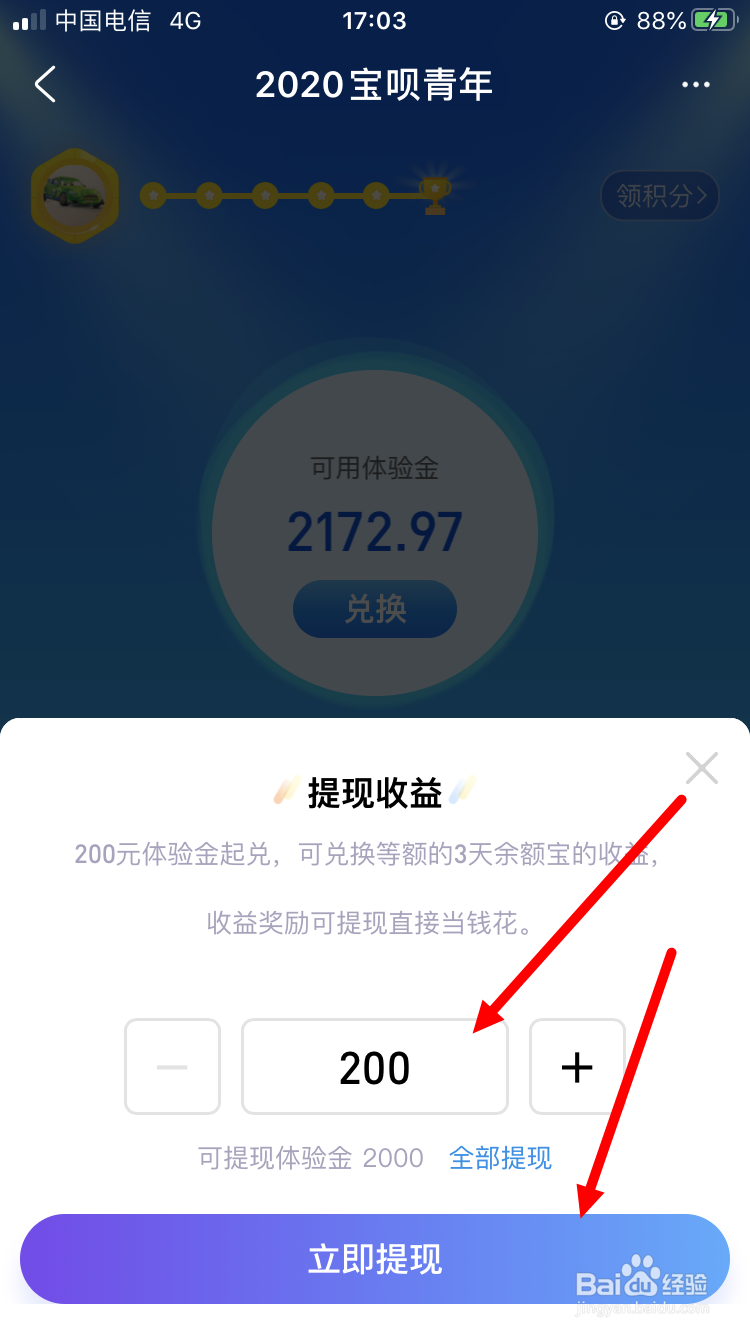750x1334 pixels.
Task: Decrease amount with the minus button
Action: coord(172,1066)
